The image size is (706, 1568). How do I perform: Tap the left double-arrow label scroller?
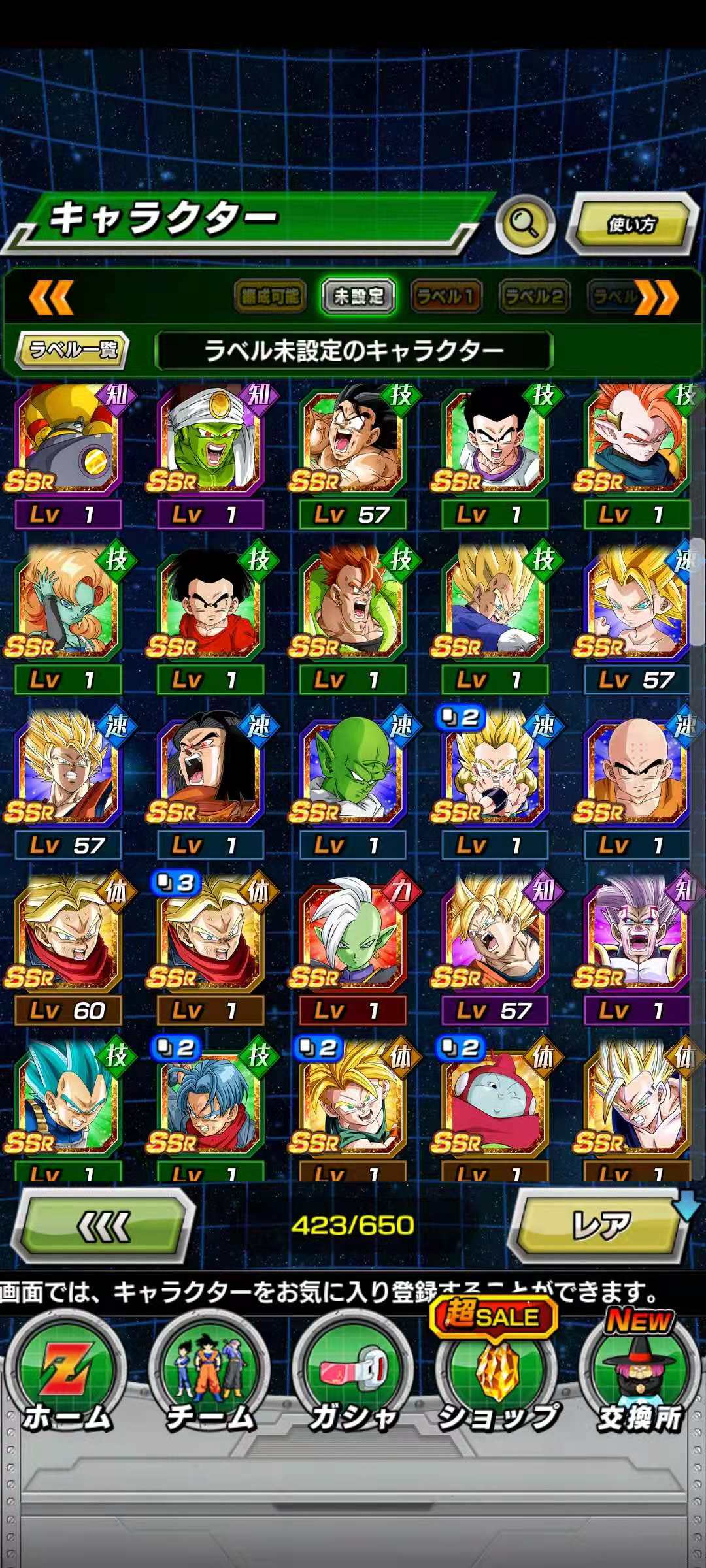(x=51, y=298)
